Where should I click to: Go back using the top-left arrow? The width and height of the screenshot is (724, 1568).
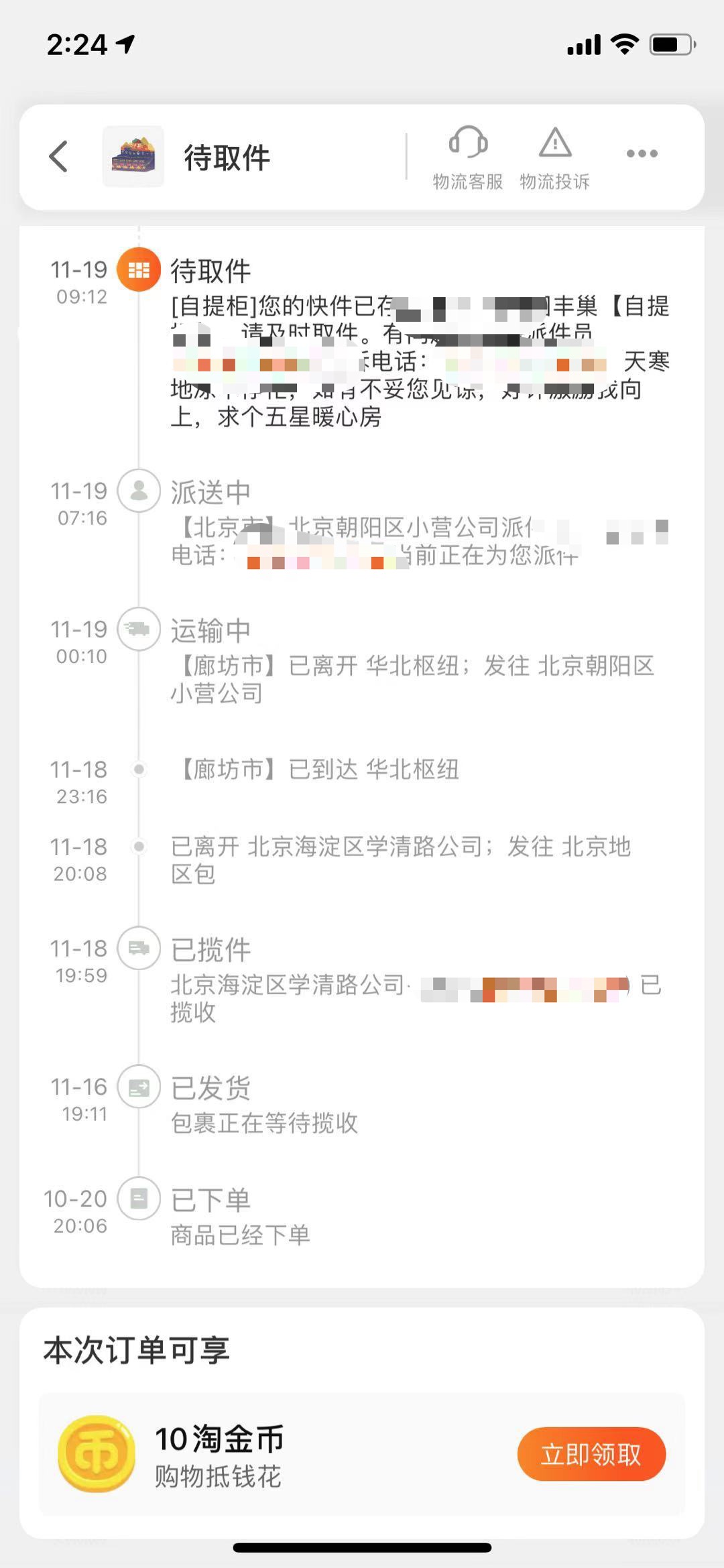[x=59, y=157]
